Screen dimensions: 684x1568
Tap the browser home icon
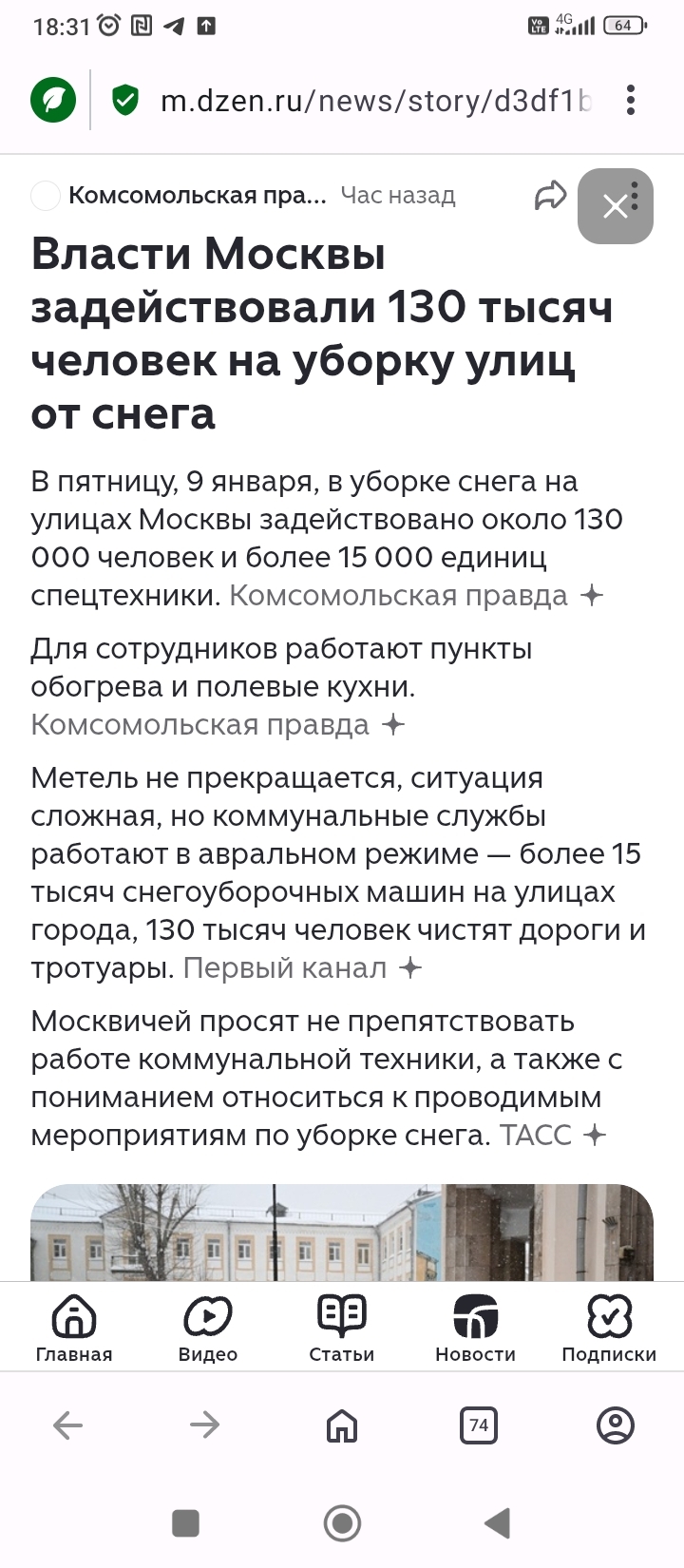[342, 1425]
